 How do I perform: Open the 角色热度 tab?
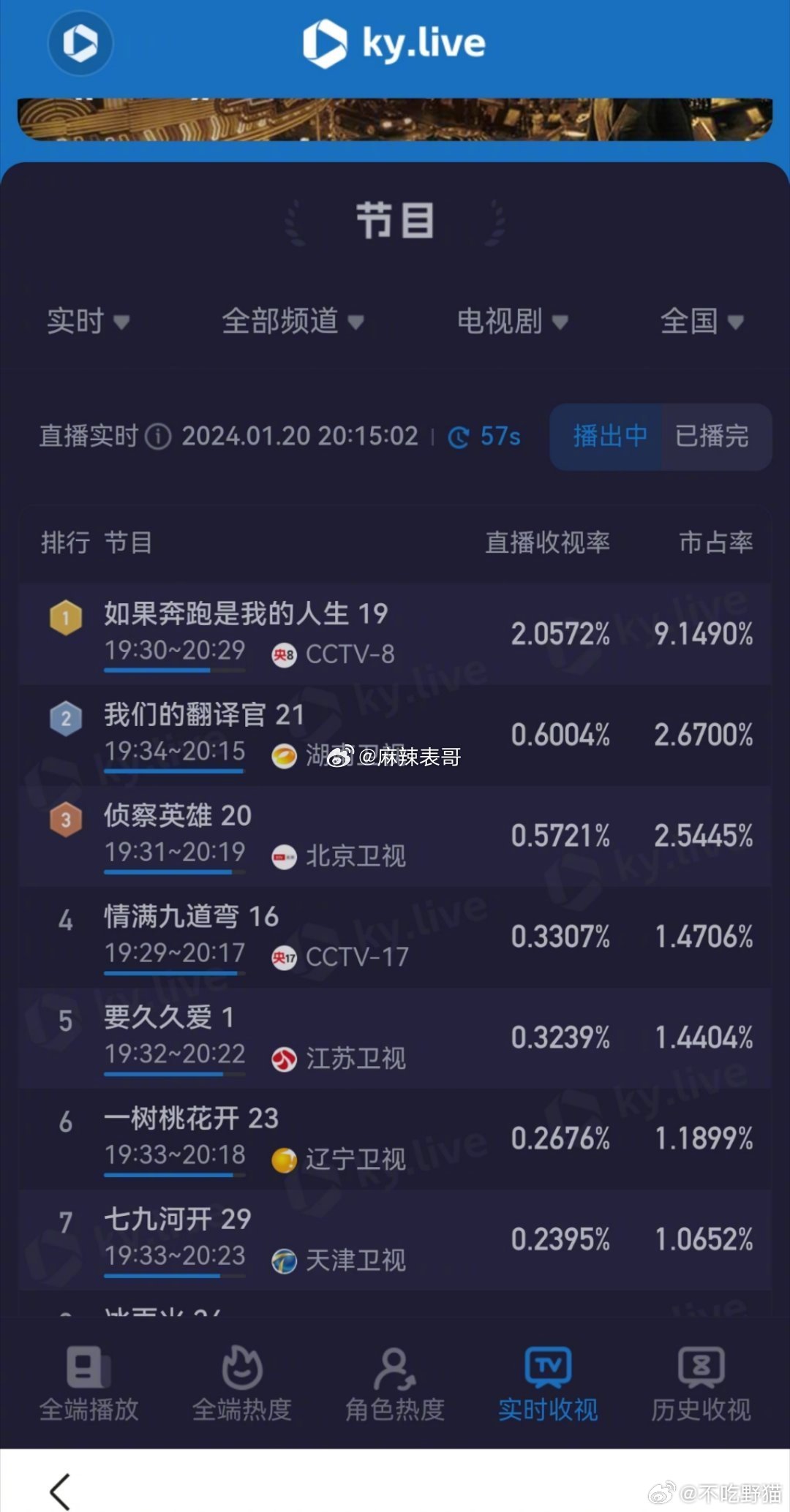395,1383
